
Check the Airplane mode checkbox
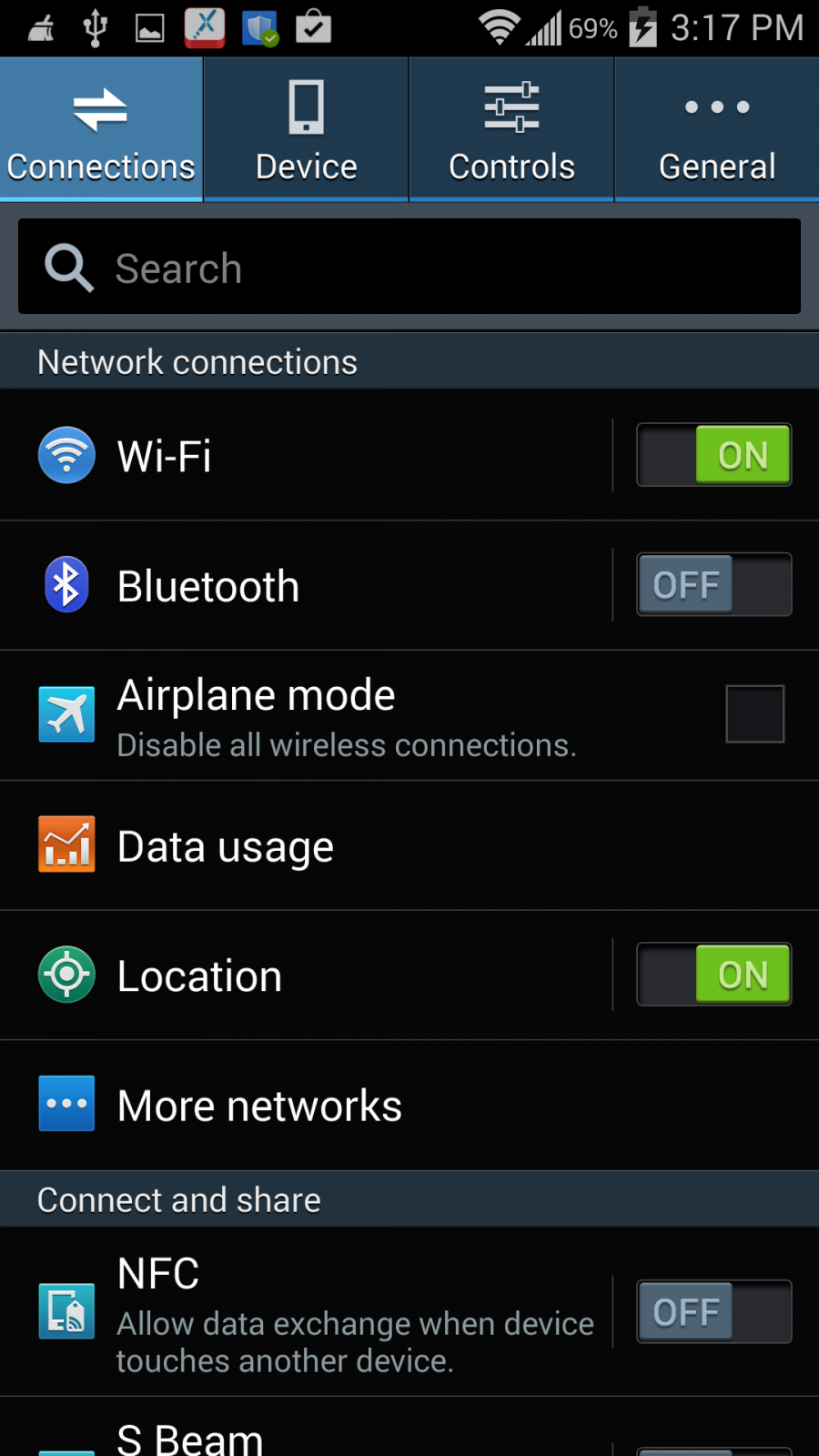tap(754, 714)
